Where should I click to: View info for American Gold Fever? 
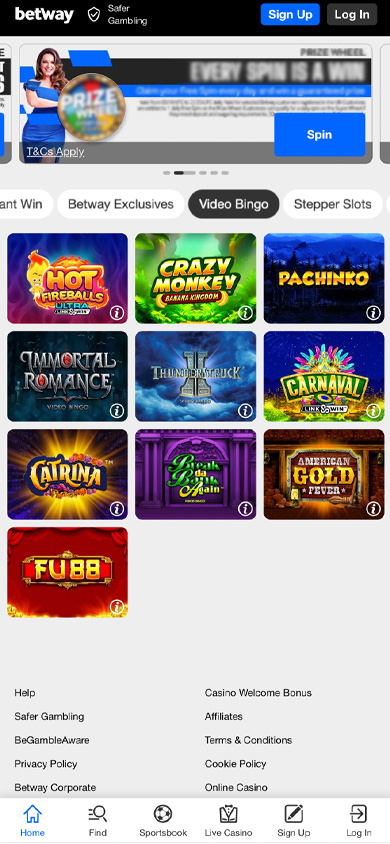tap(373, 508)
